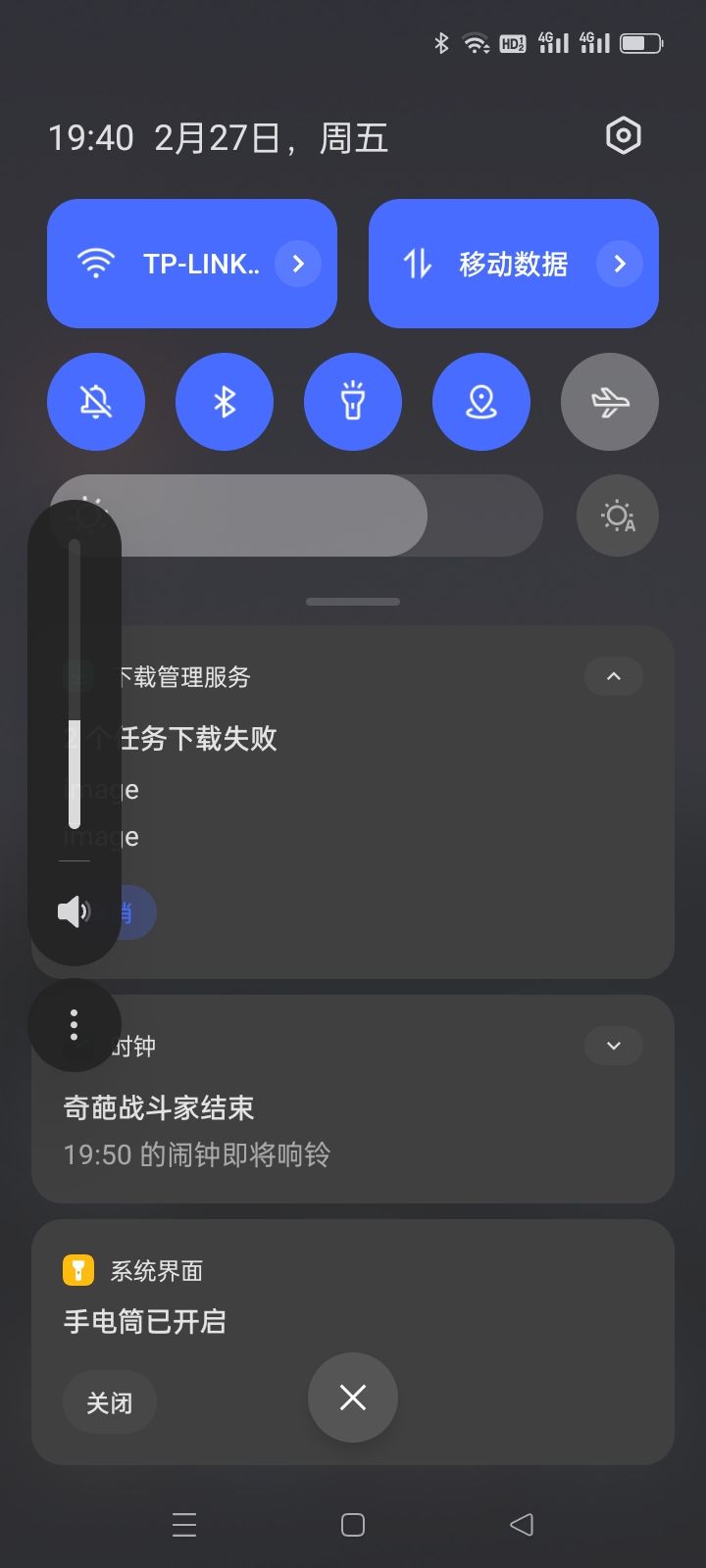This screenshot has height=1568, width=706.
Task: Tap the auto-brightness icon beside brightness bar
Action: (617, 515)
